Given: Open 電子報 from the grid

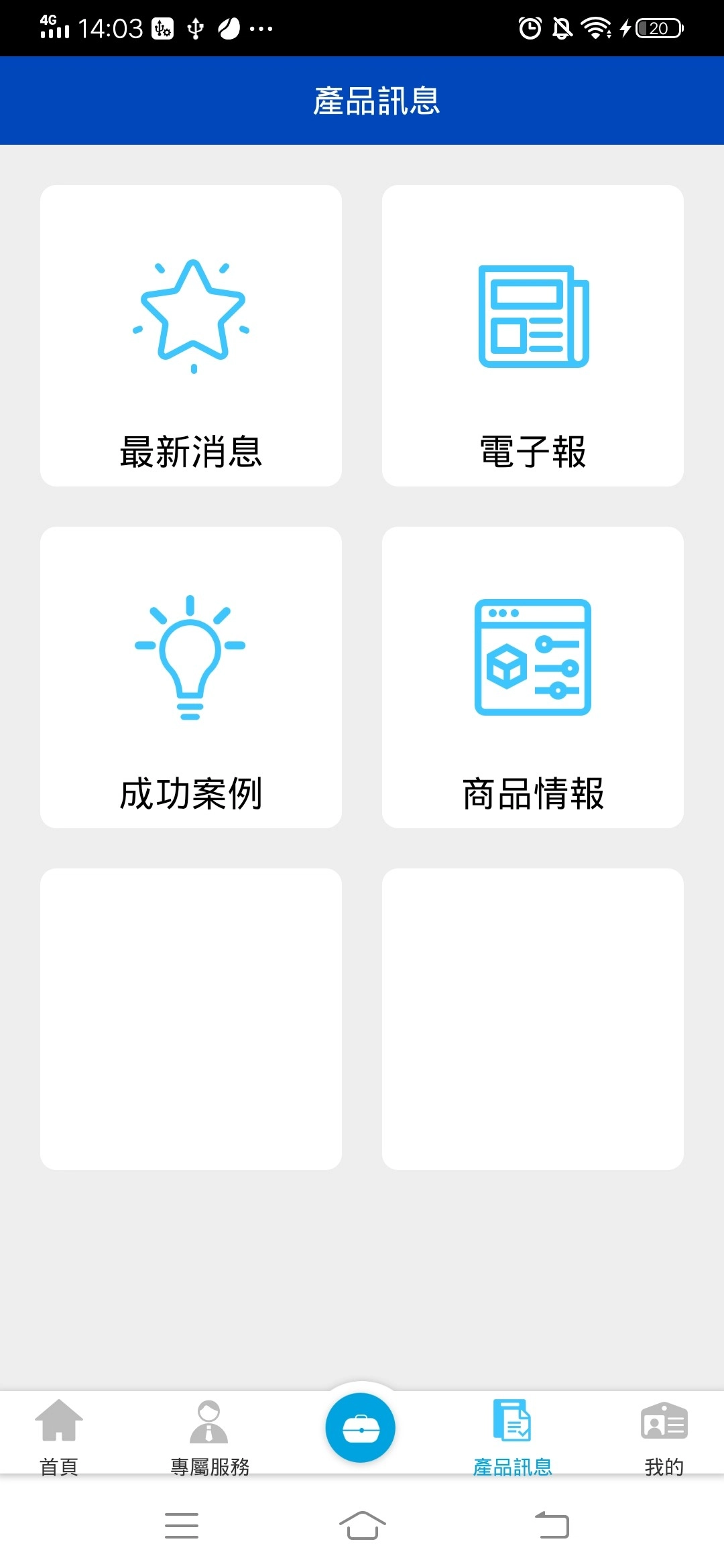Looking at the screenshot, I should 533,335.
